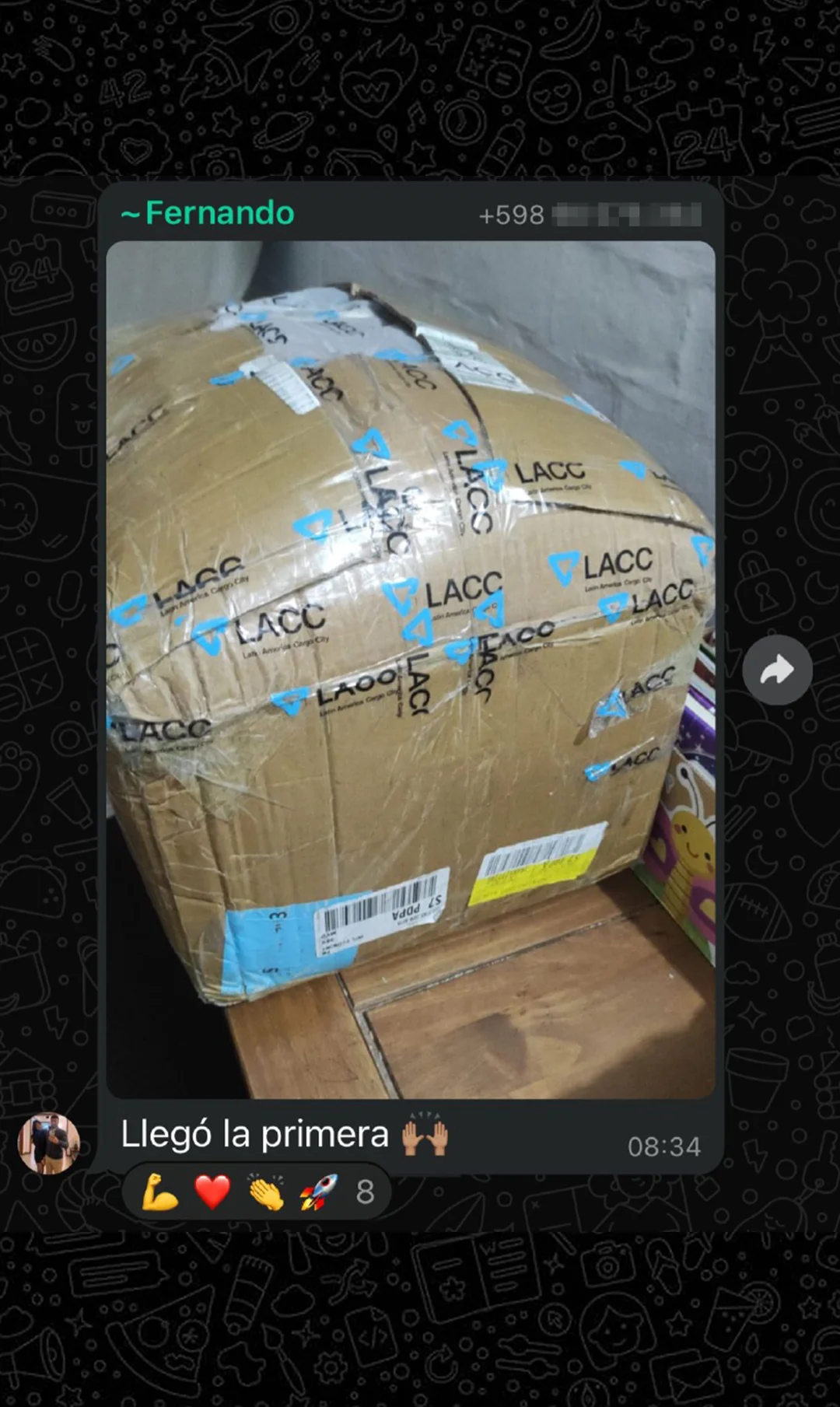Image resolution: width=840 pixels, height=1407 pixels.
Task: Tap the sender name ~Fernando
Action: tap(208, 213)
